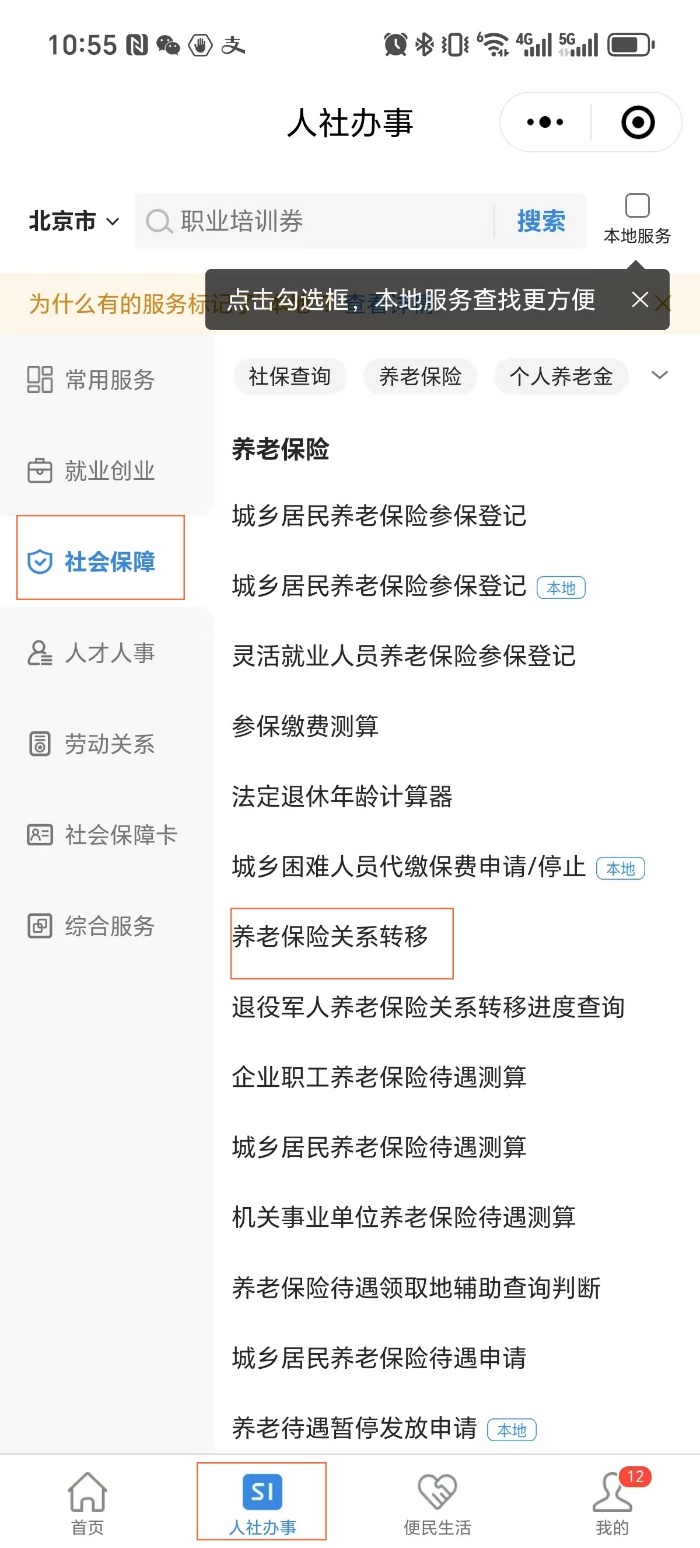Open 参保缴费测算
Viewport: 700px width, 1548px height.
click(305, 727)
